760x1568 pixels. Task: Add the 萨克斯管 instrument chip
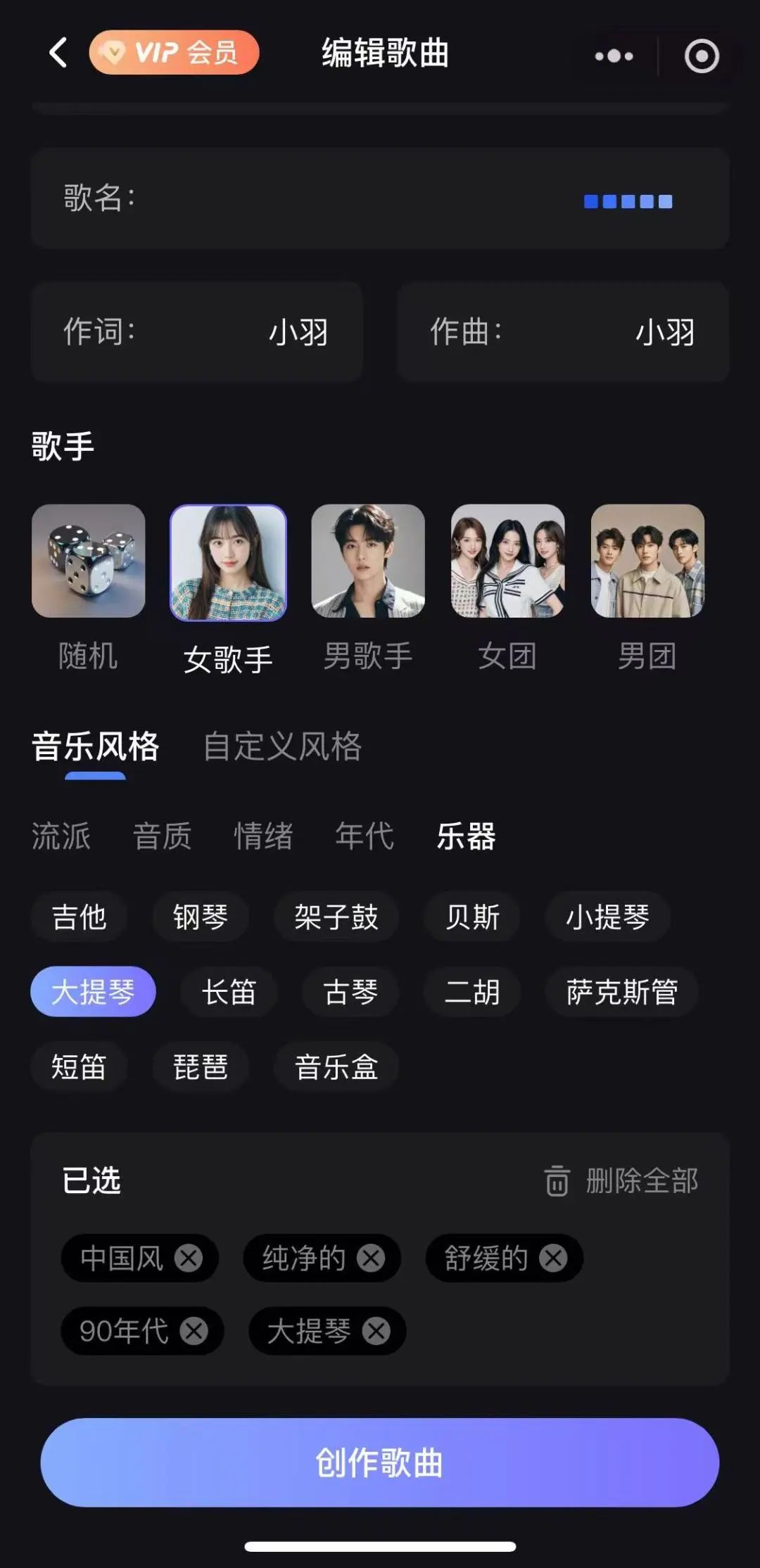(621, 992)
